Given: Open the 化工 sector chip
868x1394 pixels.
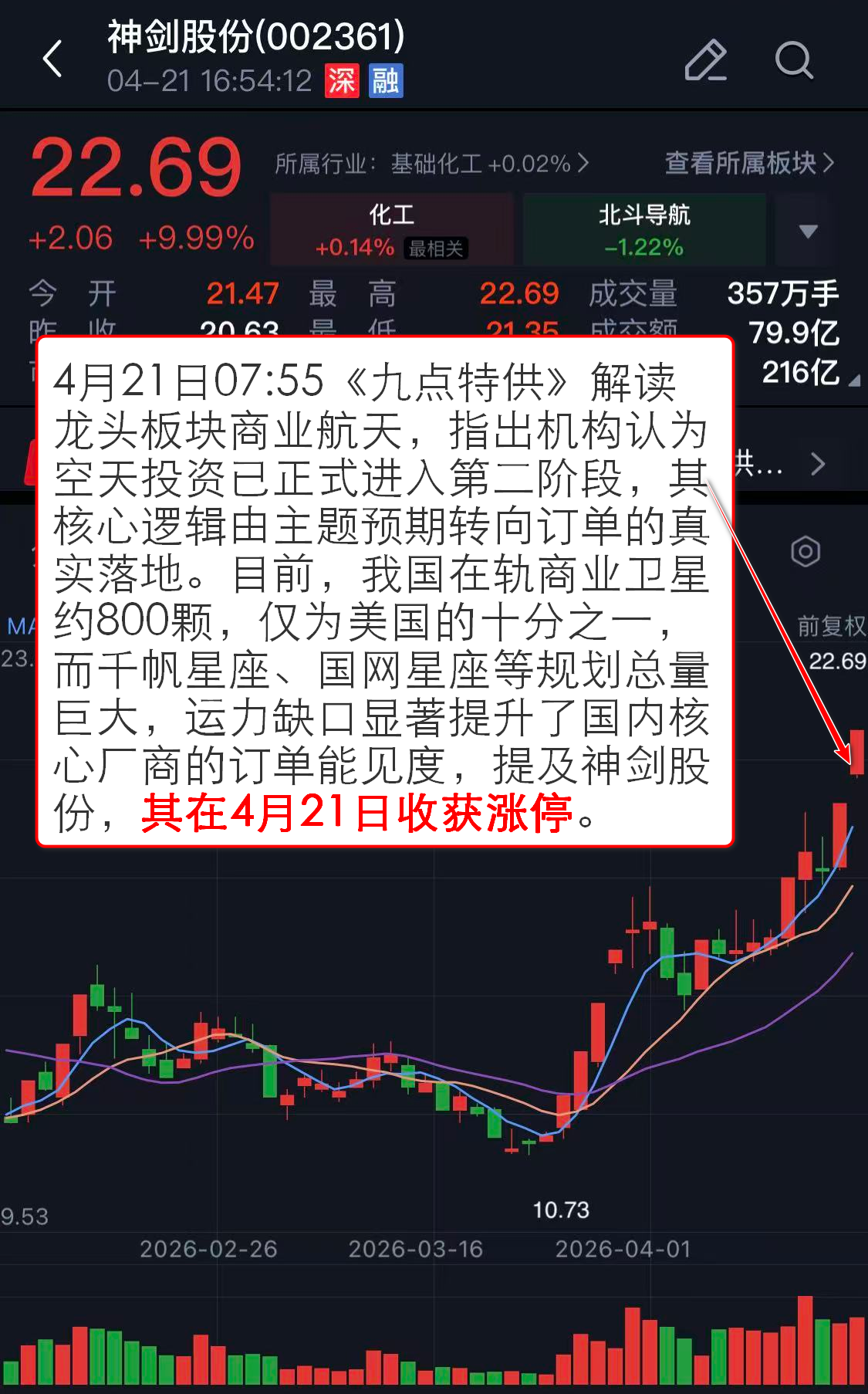Looking at the screenshot, I should pos(391,230).
